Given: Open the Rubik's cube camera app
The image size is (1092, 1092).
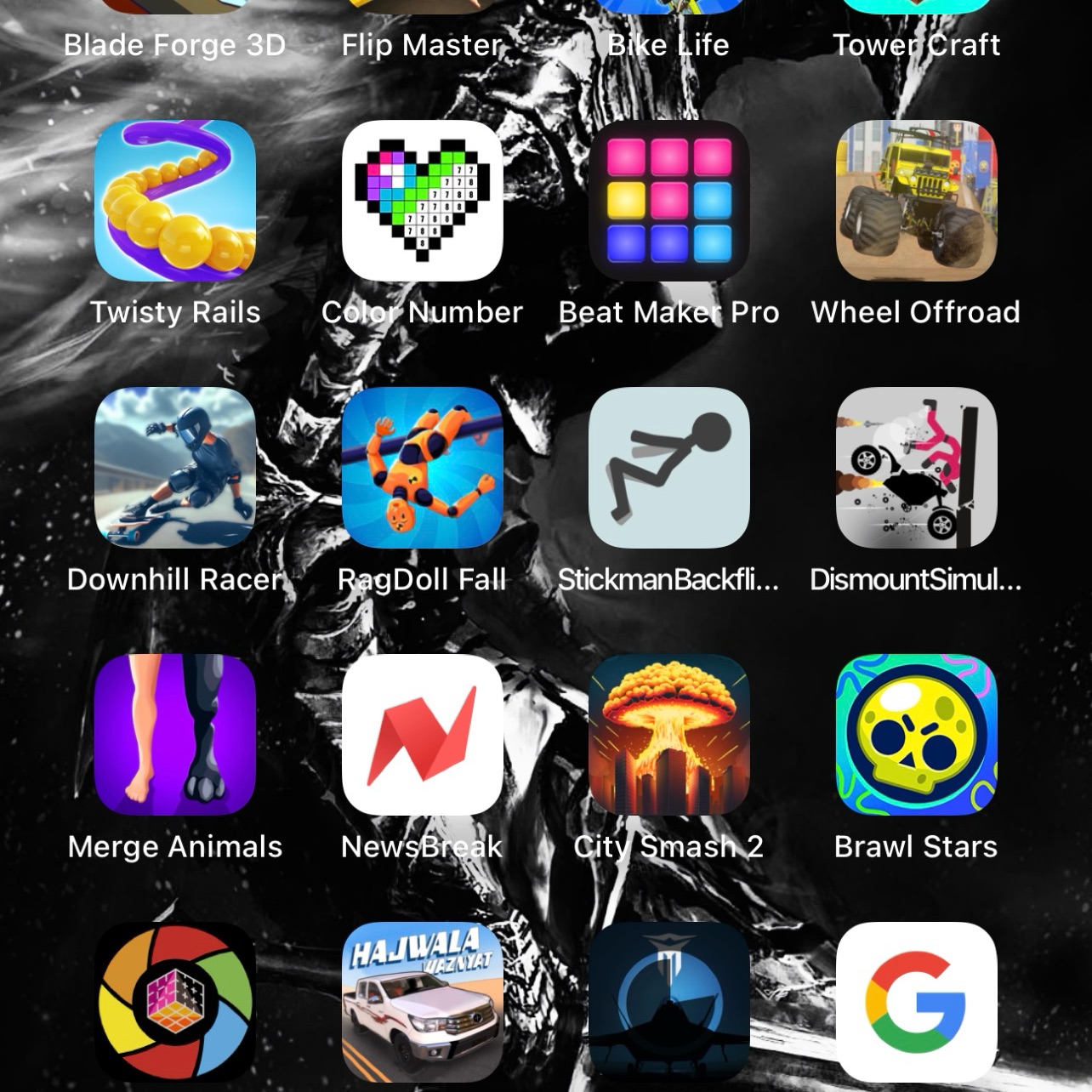Looking at the screenshot, I should (x=174, y=1002).
